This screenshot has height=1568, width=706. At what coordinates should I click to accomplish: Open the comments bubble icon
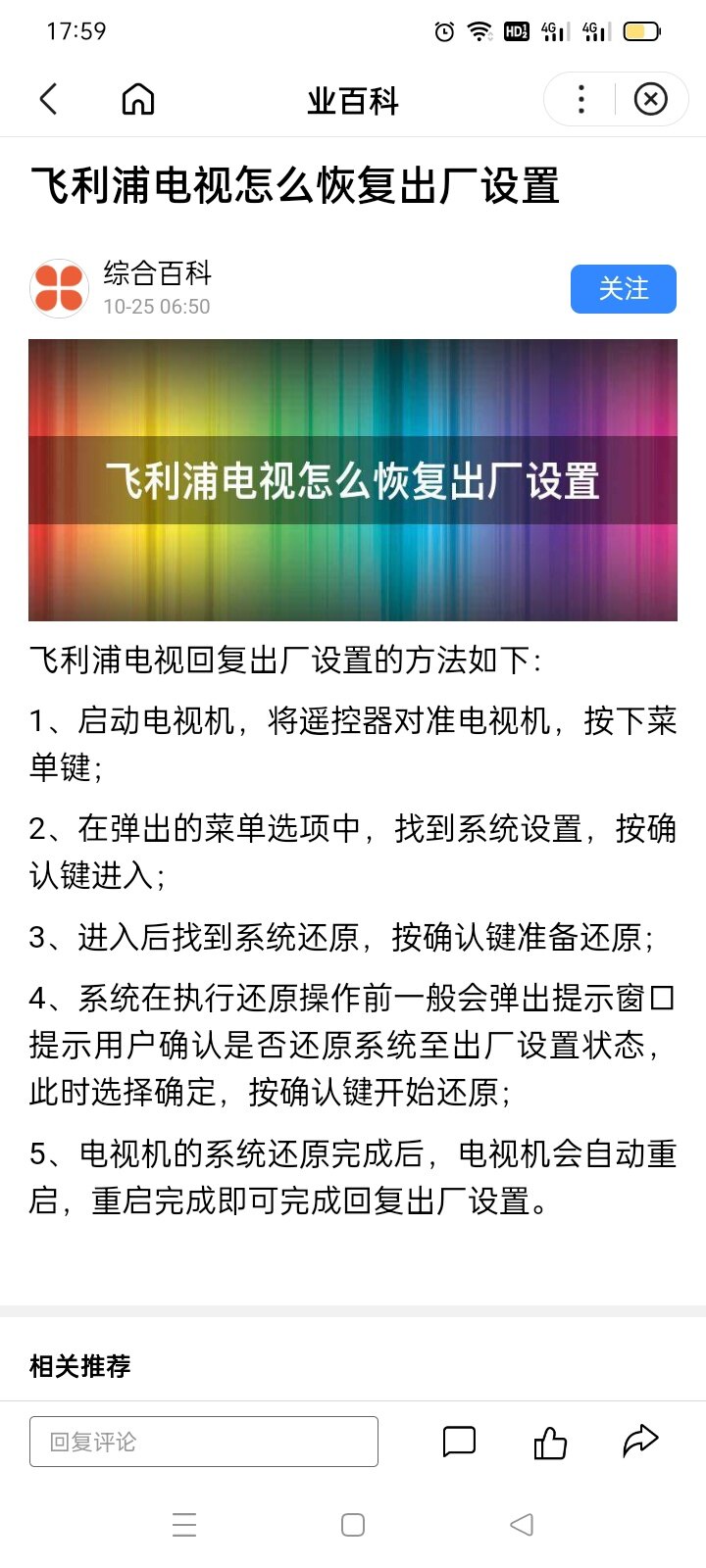point(459,1442)
